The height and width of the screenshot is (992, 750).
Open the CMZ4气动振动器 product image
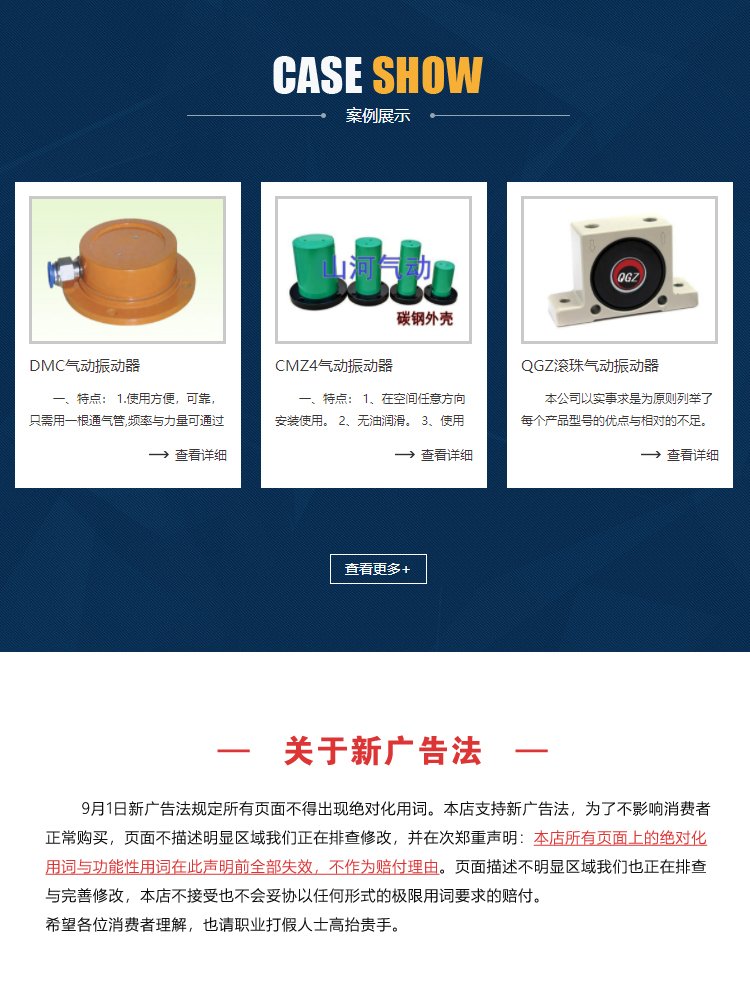373,270
